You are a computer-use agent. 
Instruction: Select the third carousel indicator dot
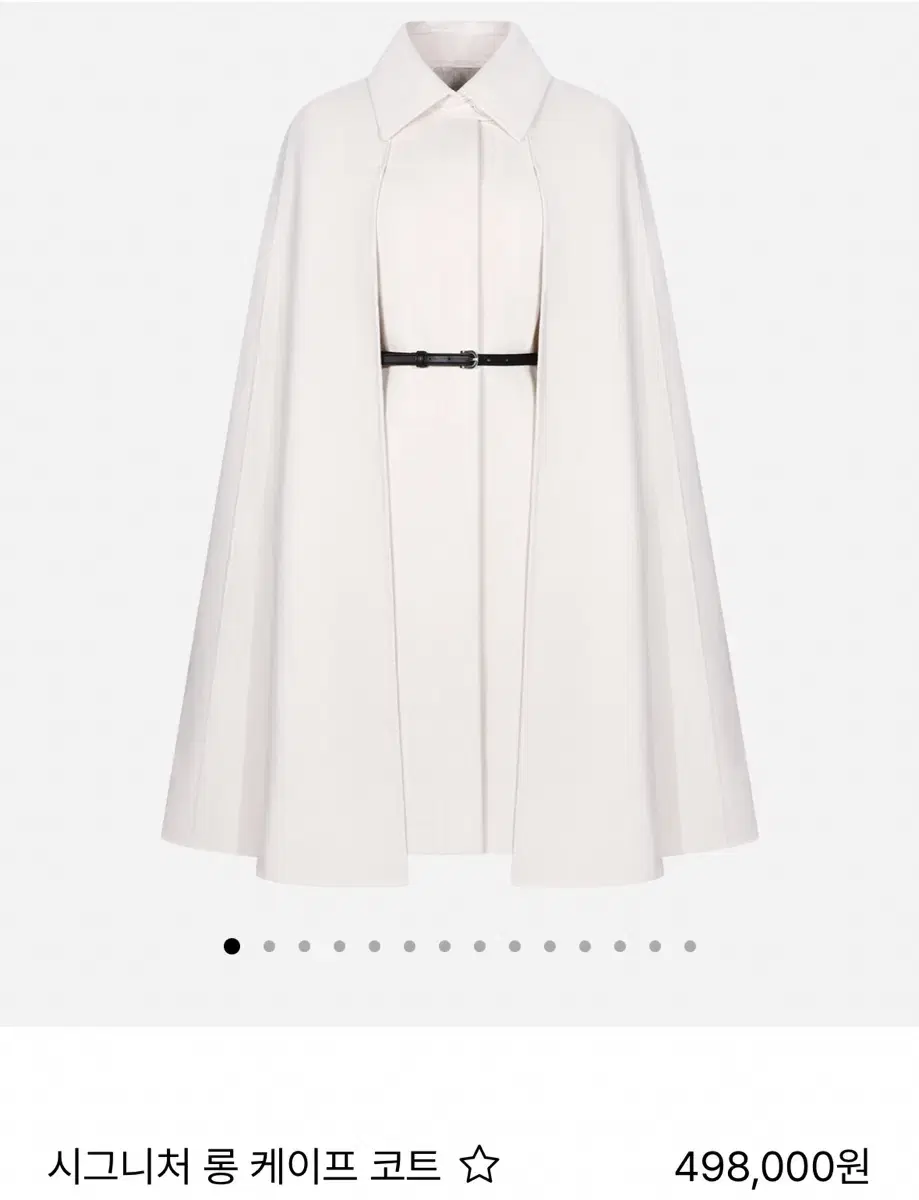coord(304,944)
